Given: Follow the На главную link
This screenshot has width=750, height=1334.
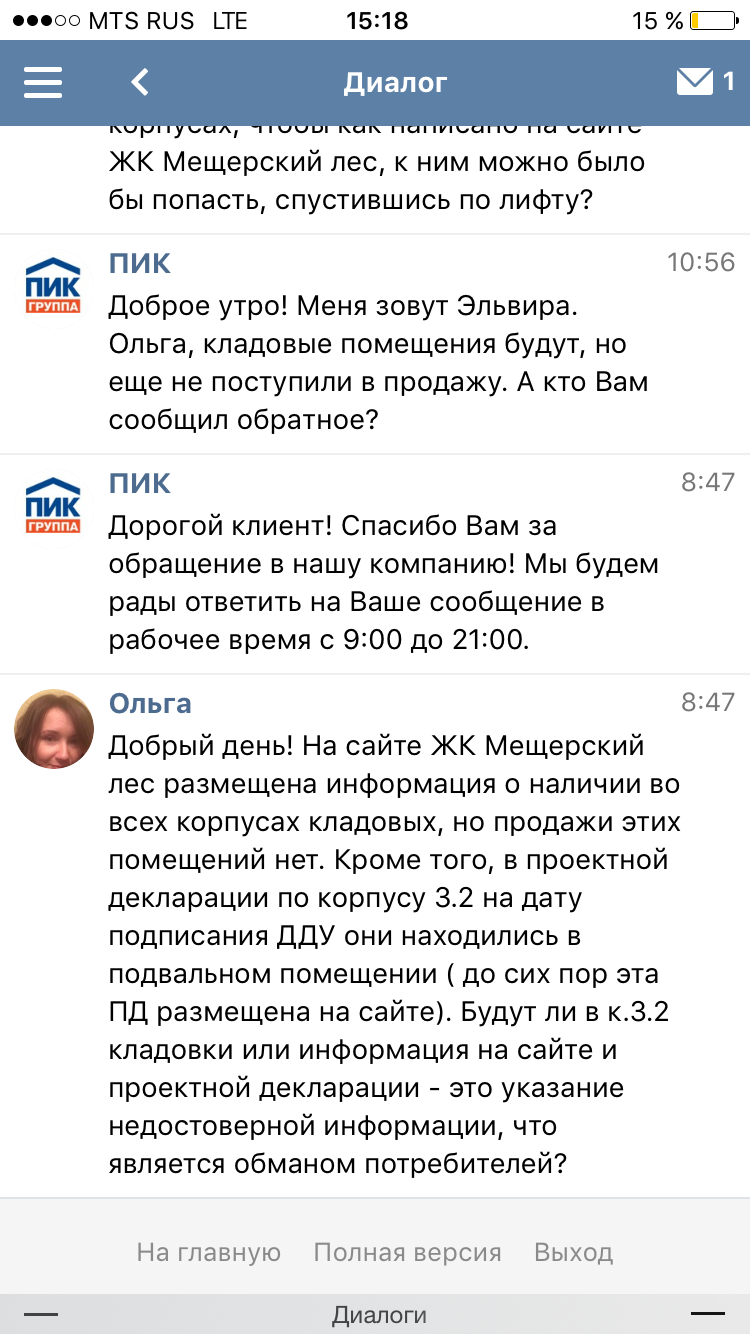Looking at the screenshot, I should (209, 1252).
